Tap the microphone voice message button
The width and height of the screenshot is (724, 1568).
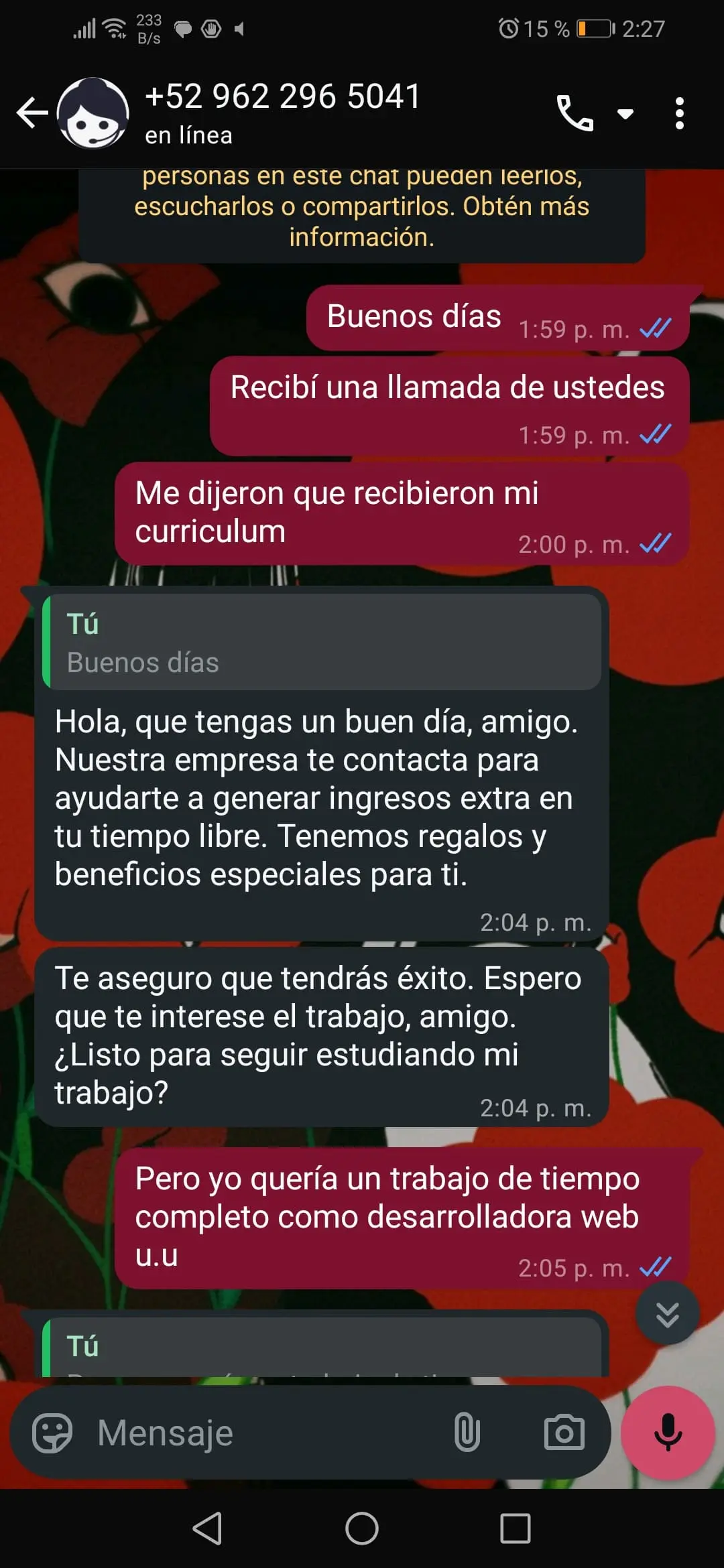[668, 1432]
